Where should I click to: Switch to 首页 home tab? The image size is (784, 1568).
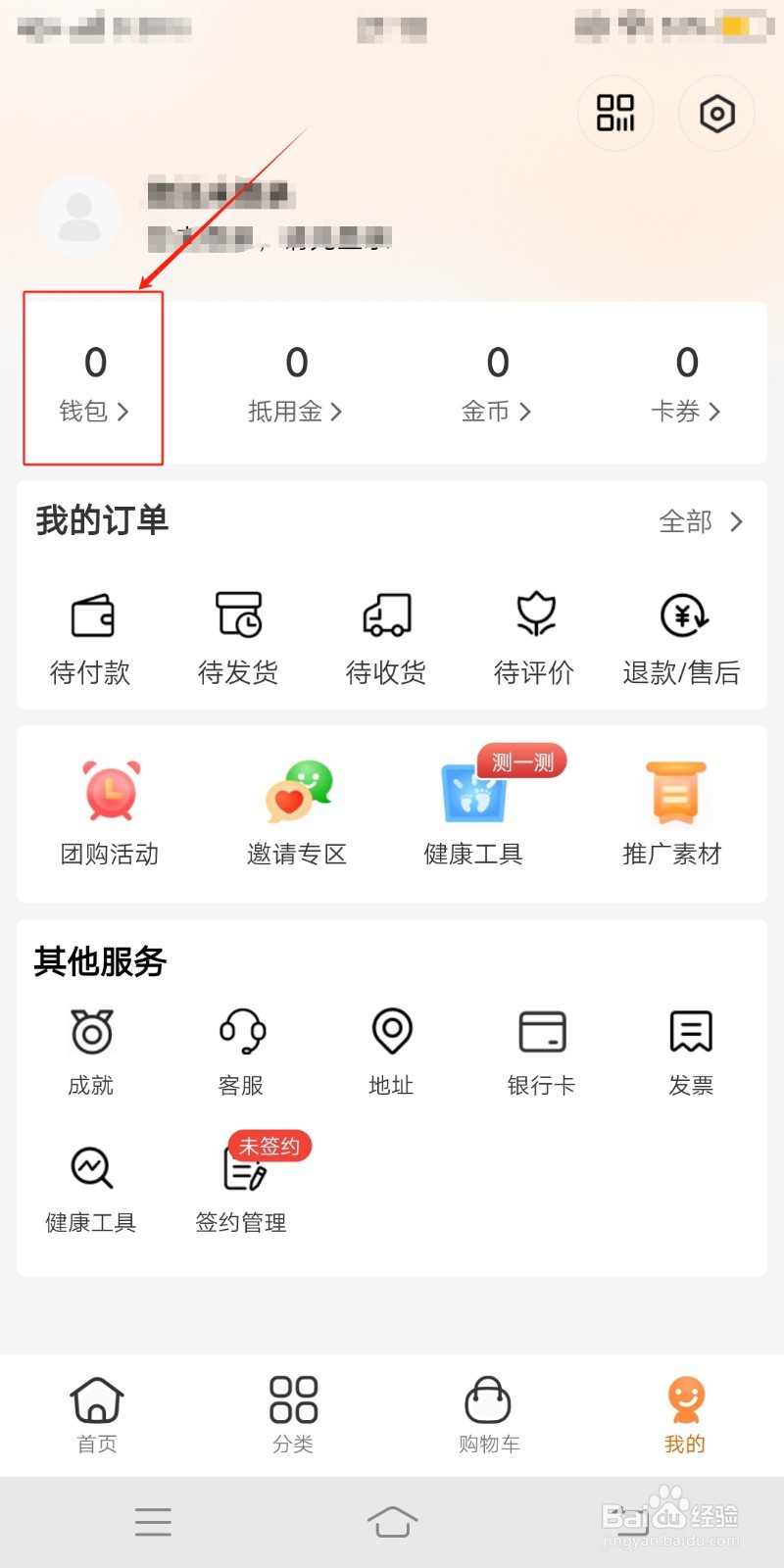click(97, 1415)
